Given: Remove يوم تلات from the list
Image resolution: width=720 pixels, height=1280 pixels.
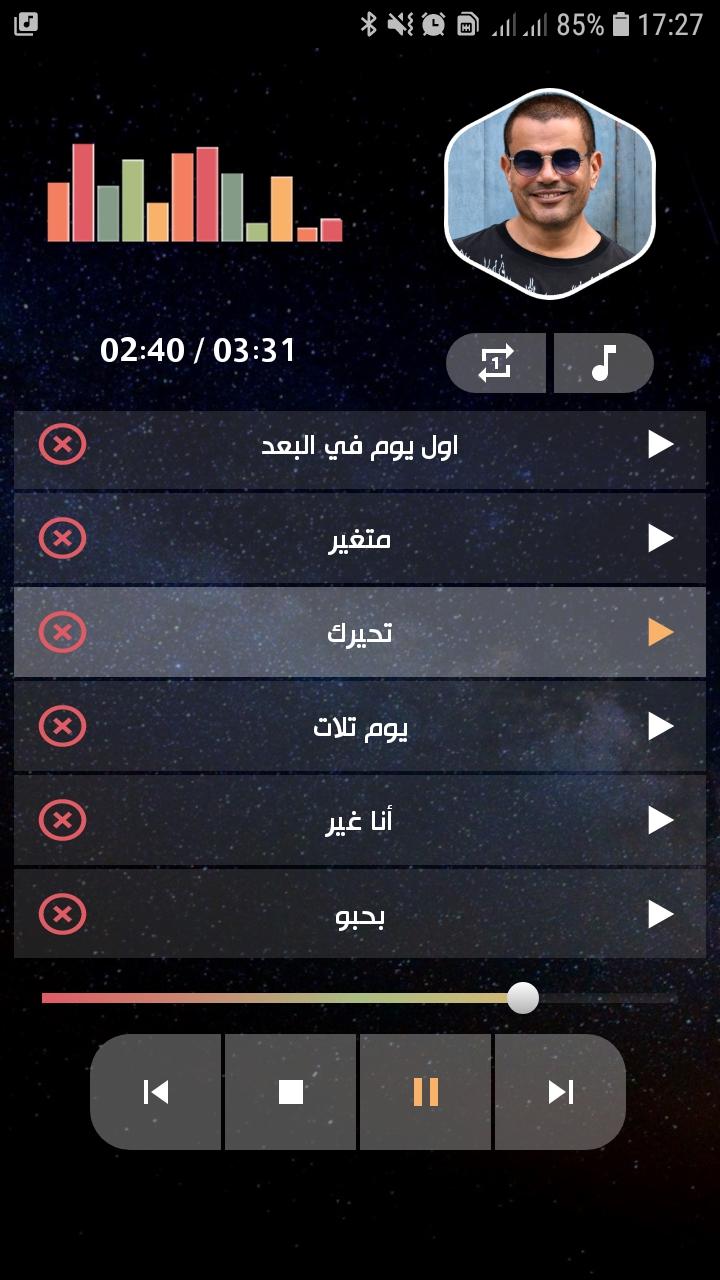Looking at the screenshot, I should click(62, 727).
